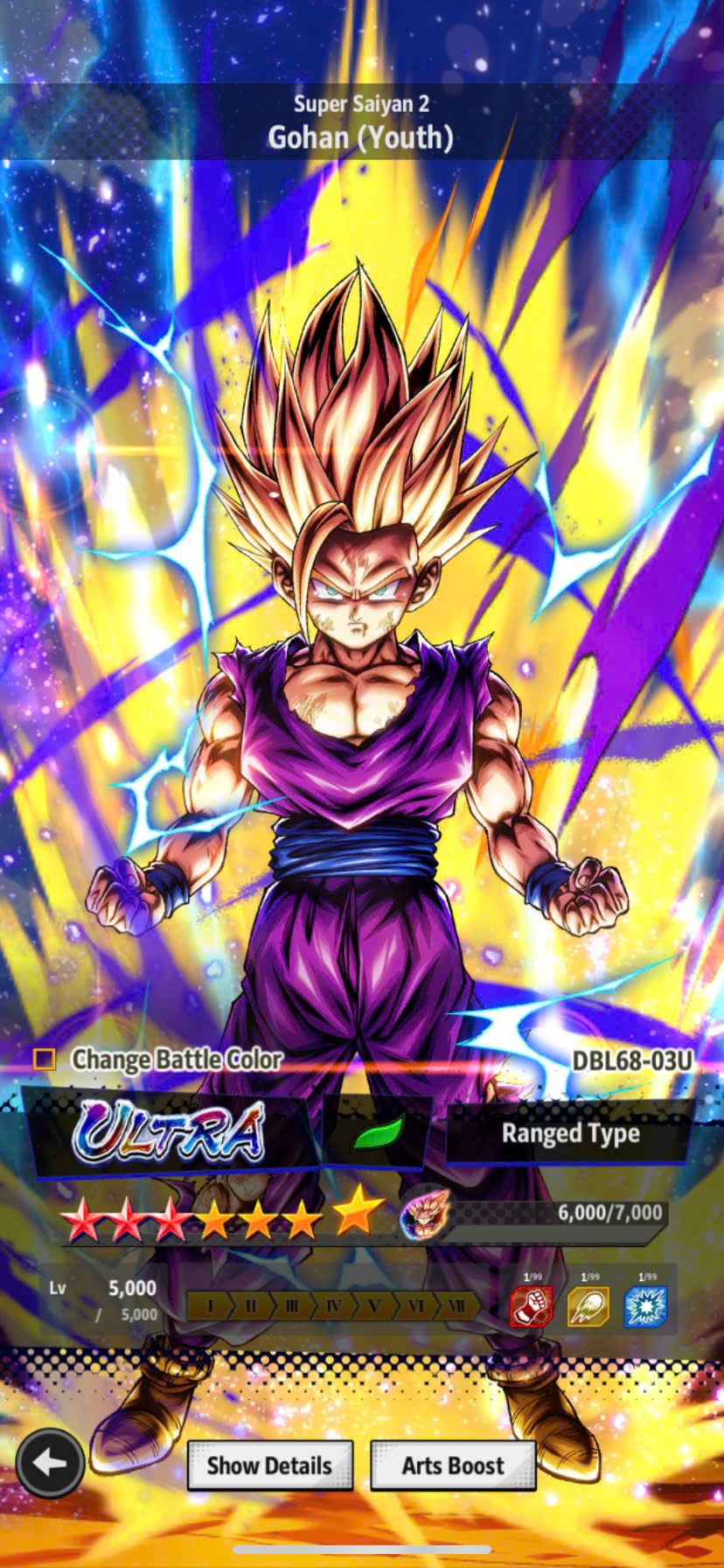Open the Arts Boost screen
The height and width of the screenshot is (1568, 724).
tap(452, 1466)
